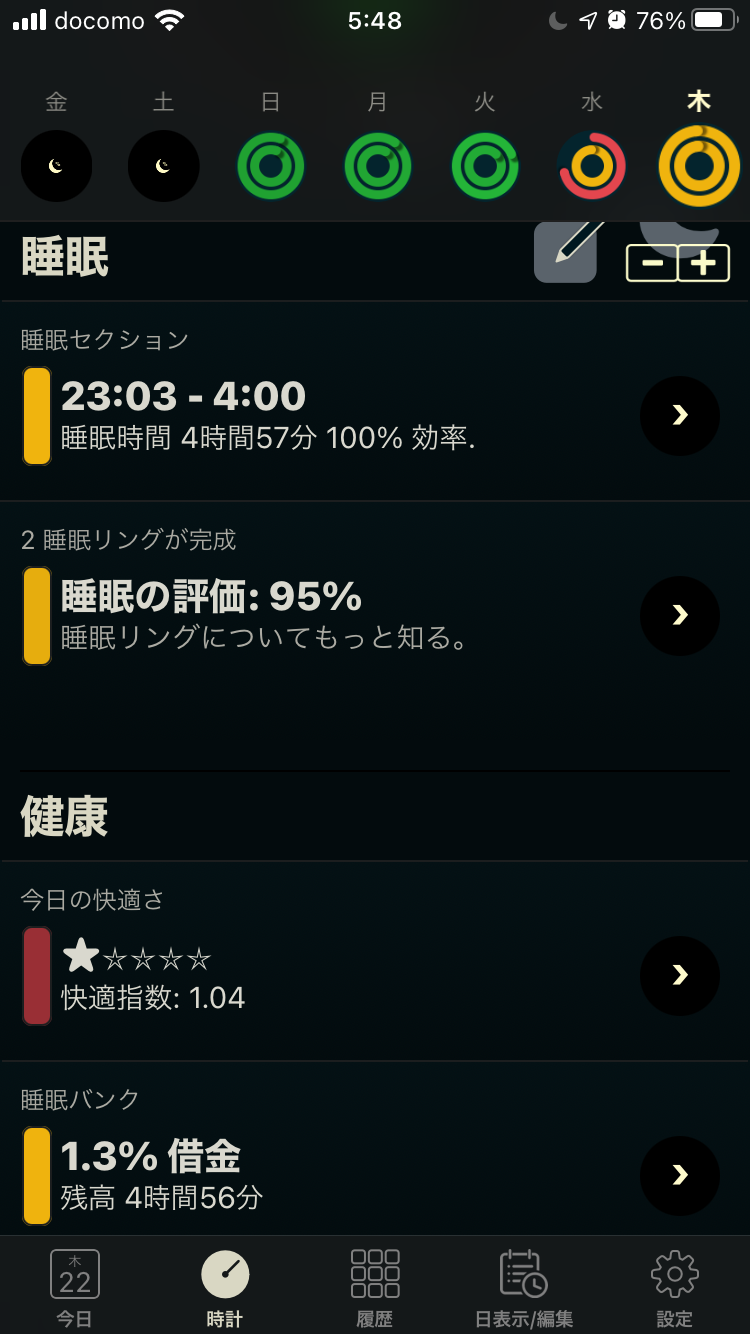This screenshot has height=1334, width=750.
Task: Switch to the 履歴 tab
Action: click(375, 1288)
